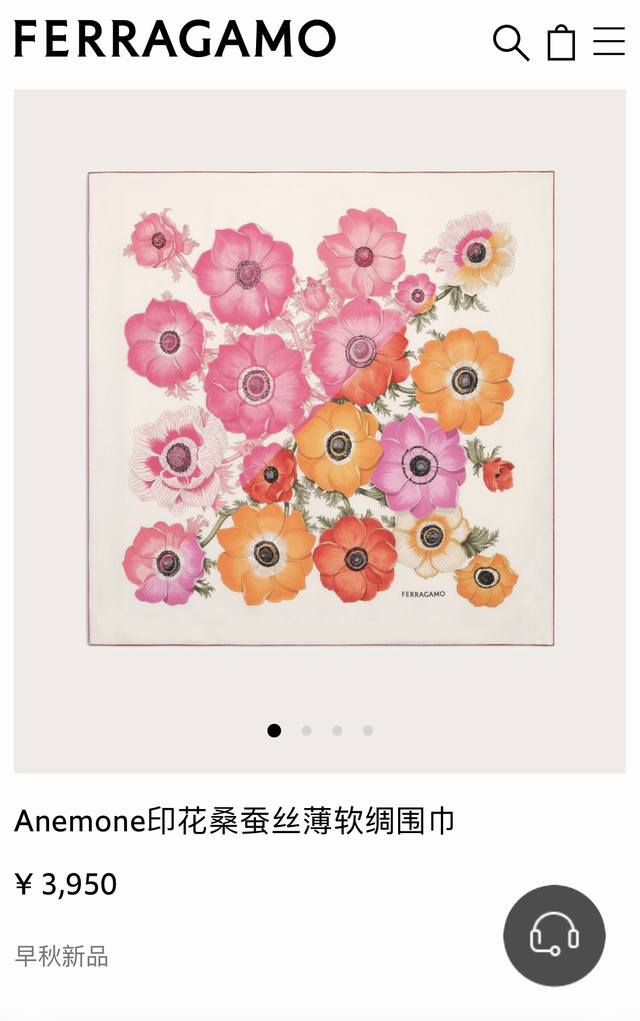
Task: Contact customer service via headset button
Action: coord(554,936)
